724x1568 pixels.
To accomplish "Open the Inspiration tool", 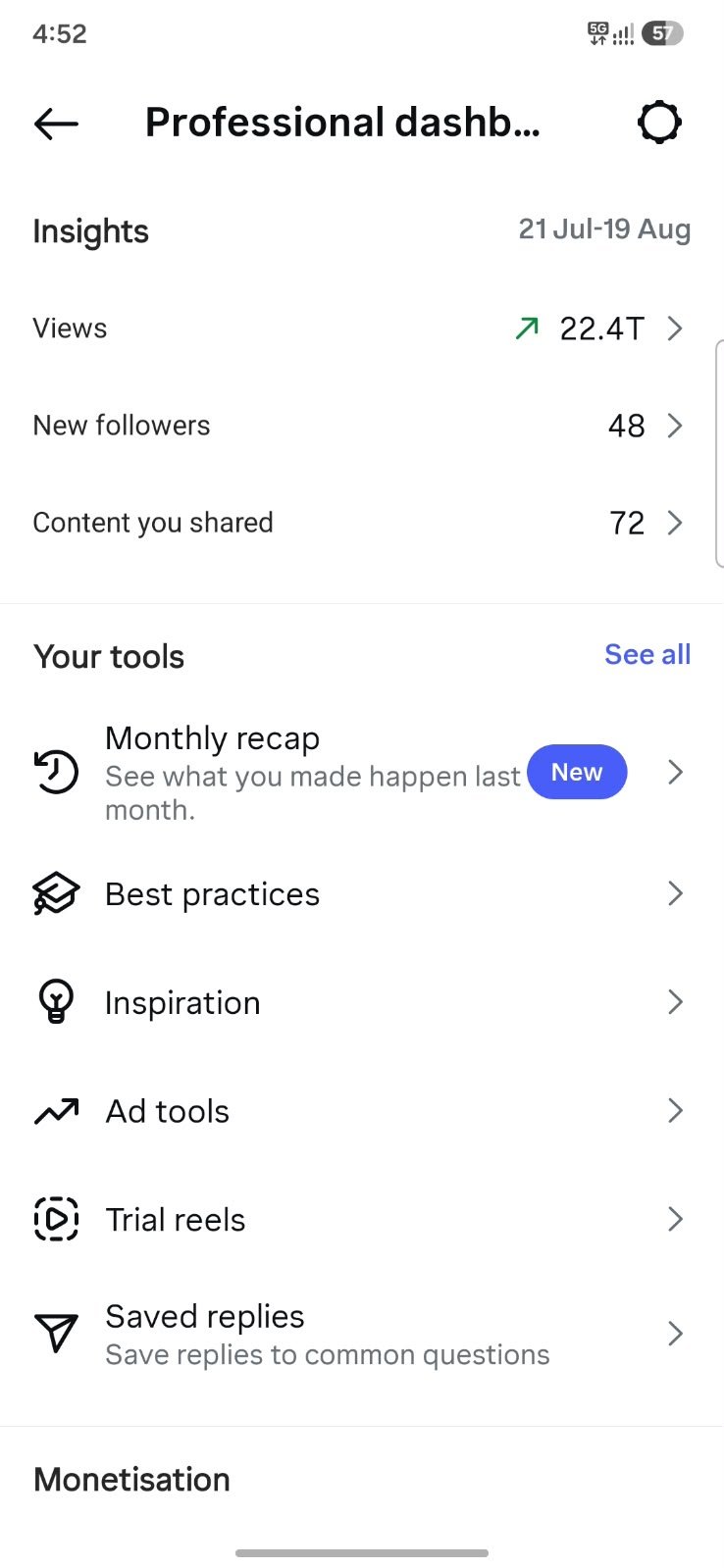I will click(x=362, y=1002).
